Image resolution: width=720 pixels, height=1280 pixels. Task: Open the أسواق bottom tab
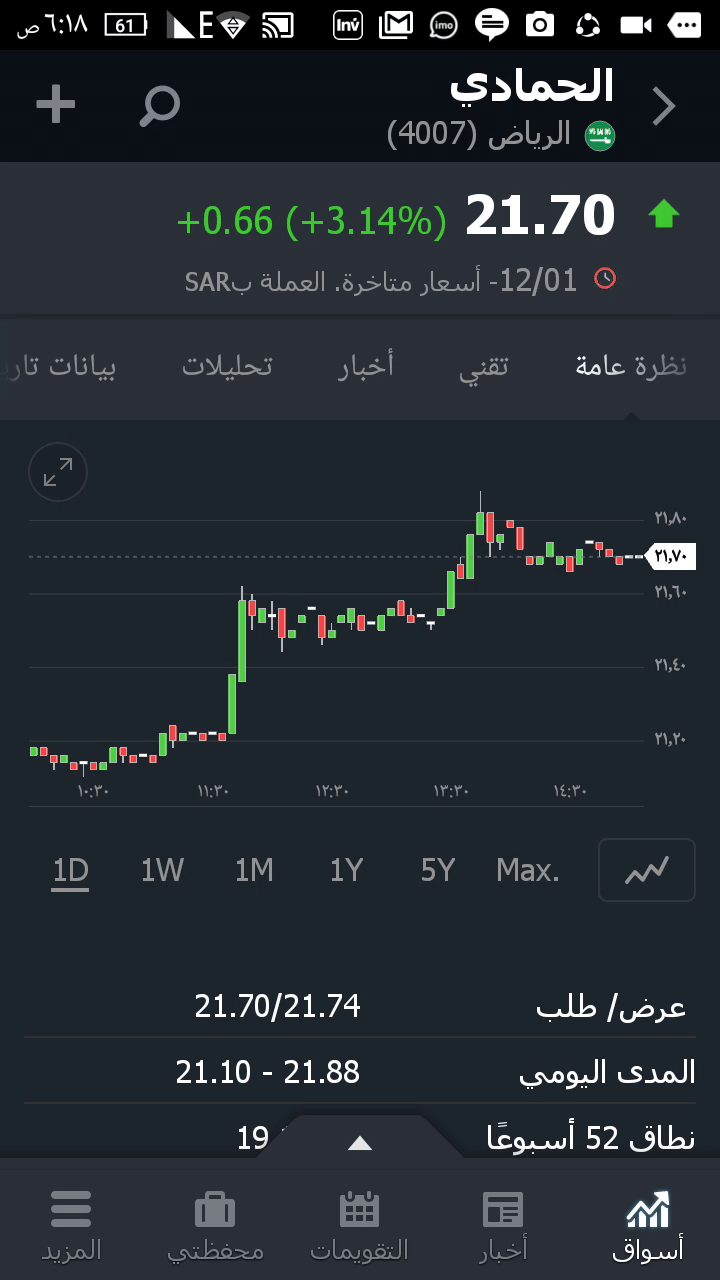[x=648, y=1225]
